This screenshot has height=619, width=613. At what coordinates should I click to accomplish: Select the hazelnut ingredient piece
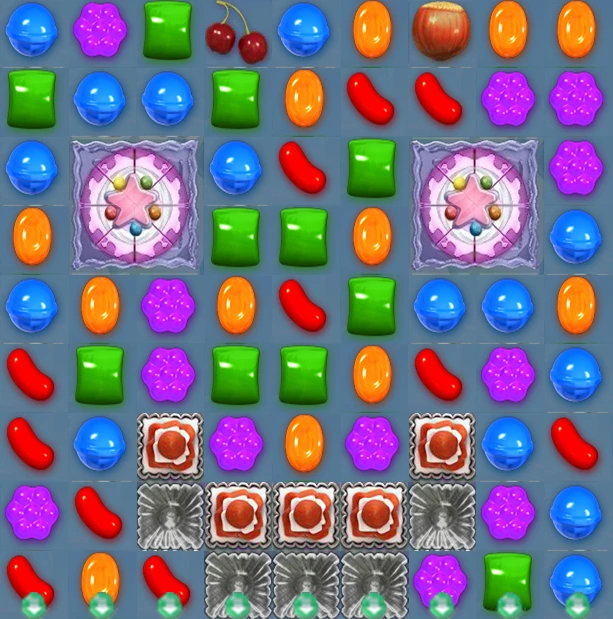click(x=441, y=30)
